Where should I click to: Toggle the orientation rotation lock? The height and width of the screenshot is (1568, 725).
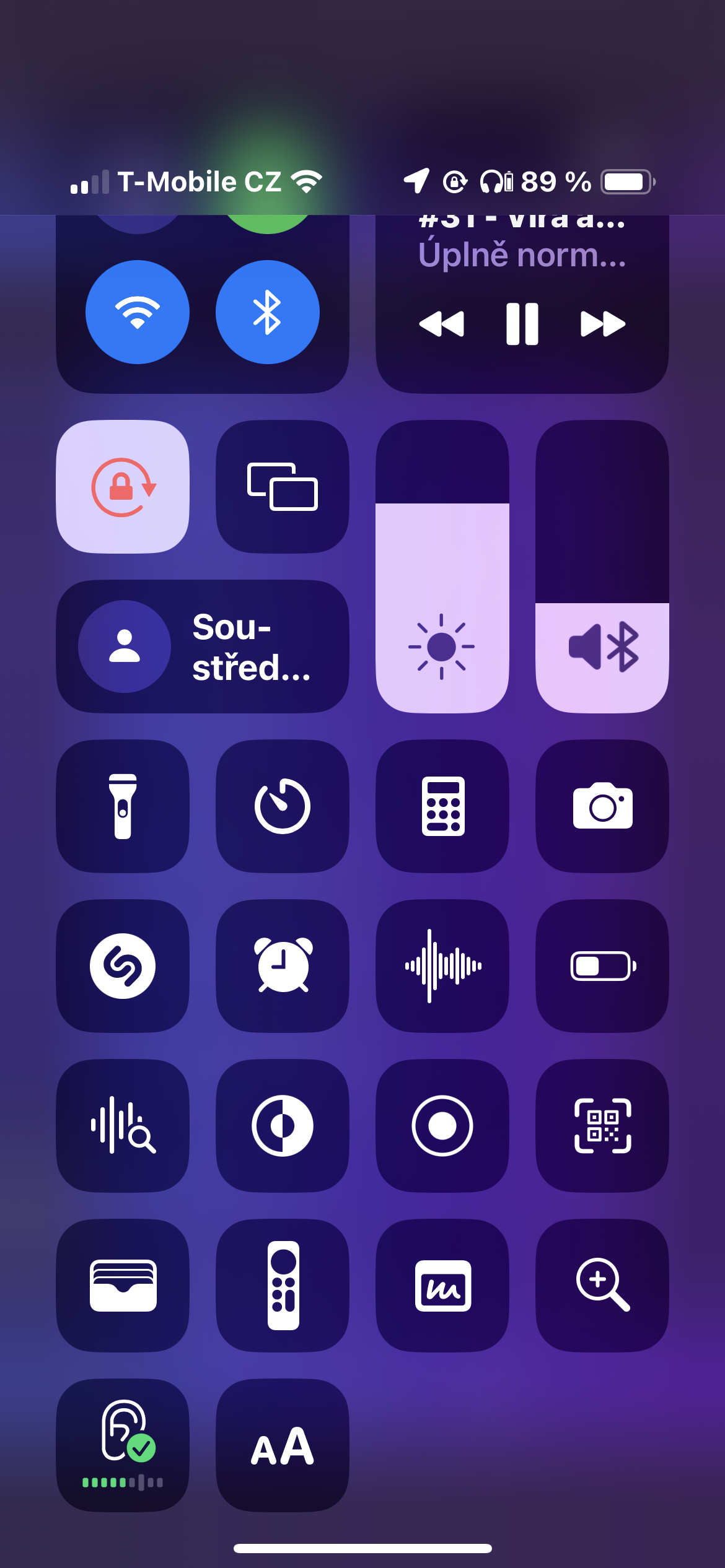[x=123, y=487]
